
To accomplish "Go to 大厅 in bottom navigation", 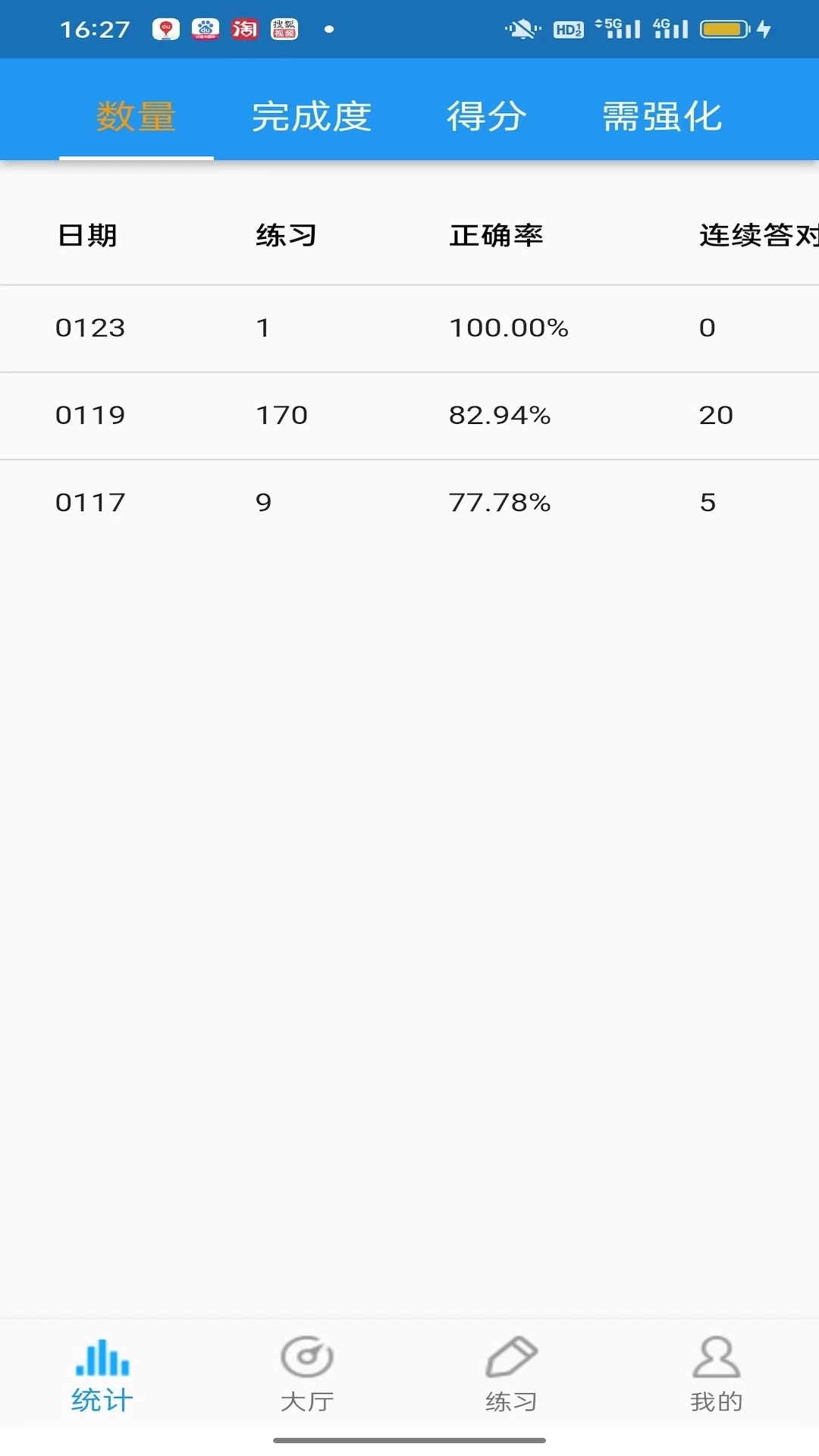I will pos(307,1374).
